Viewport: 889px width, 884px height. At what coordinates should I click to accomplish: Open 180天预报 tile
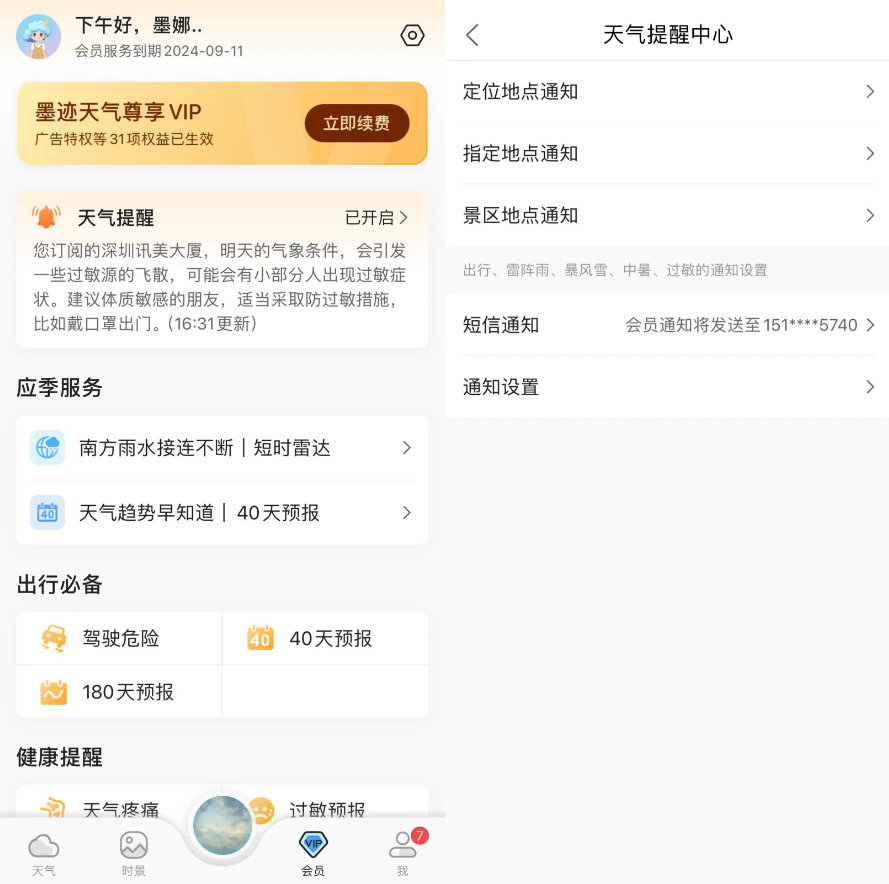[x=119, y=692]
